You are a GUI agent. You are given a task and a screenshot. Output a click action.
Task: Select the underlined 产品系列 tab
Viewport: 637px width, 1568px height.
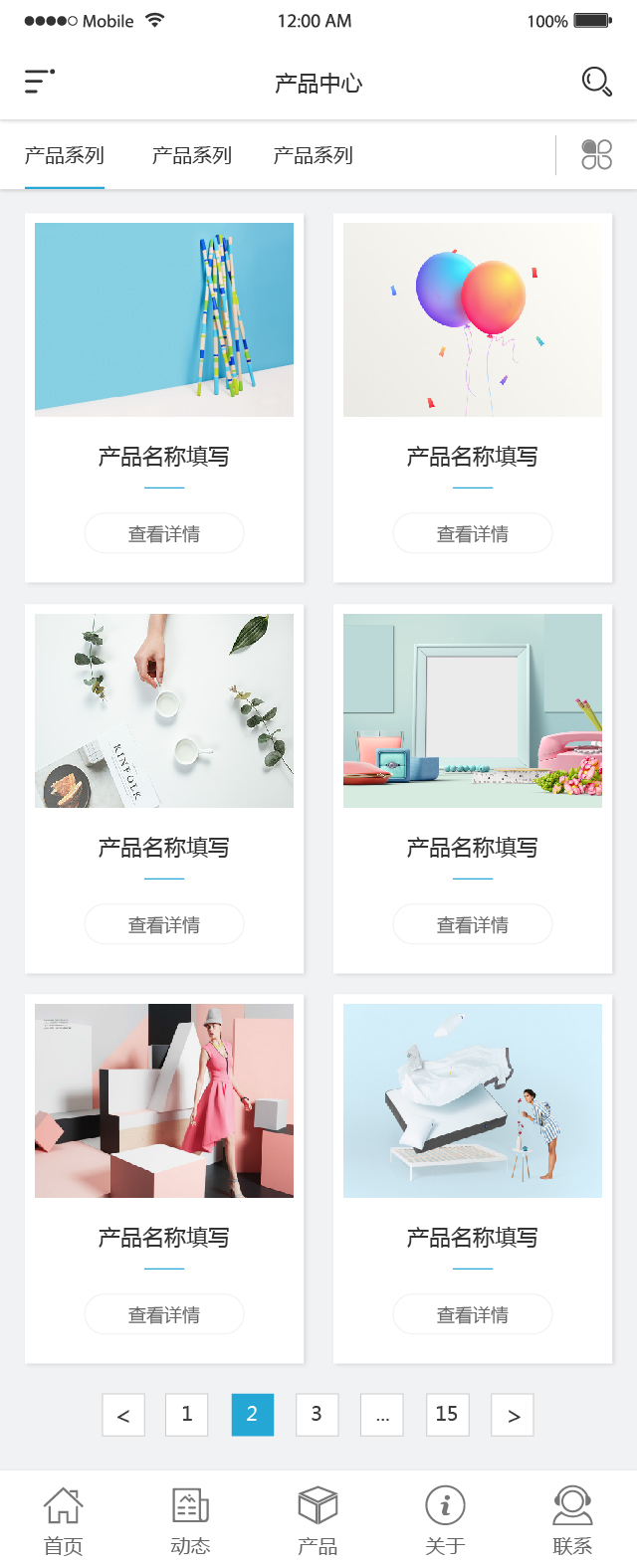click(65, 155)
